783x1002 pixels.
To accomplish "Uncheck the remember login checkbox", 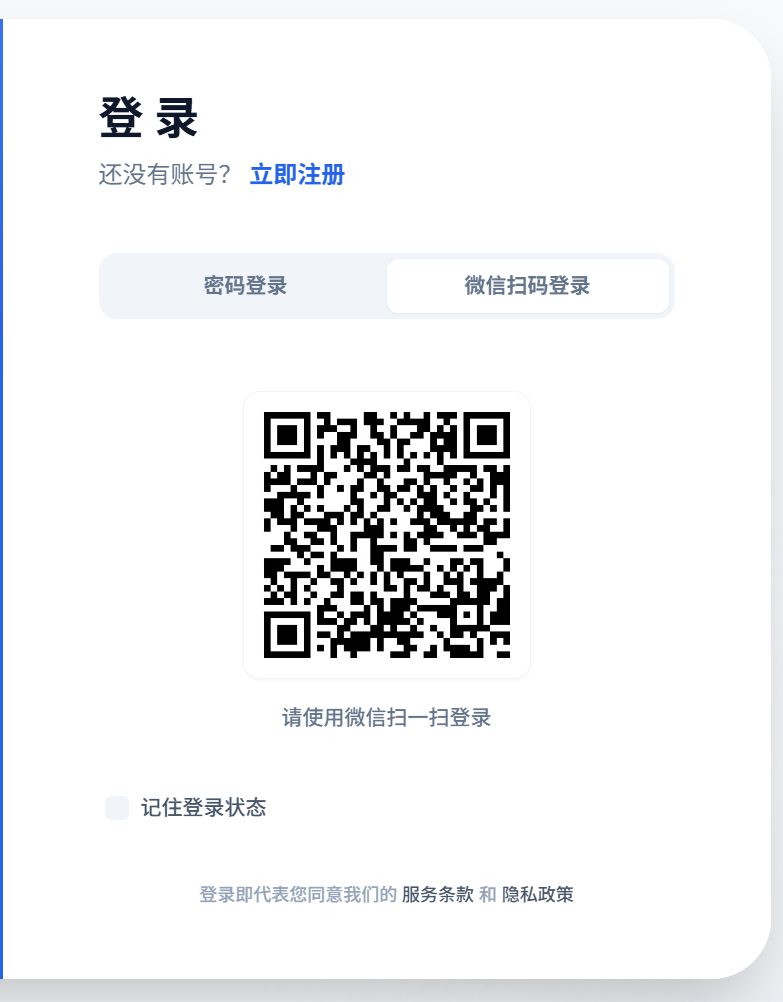I will [x=116, y=808].
